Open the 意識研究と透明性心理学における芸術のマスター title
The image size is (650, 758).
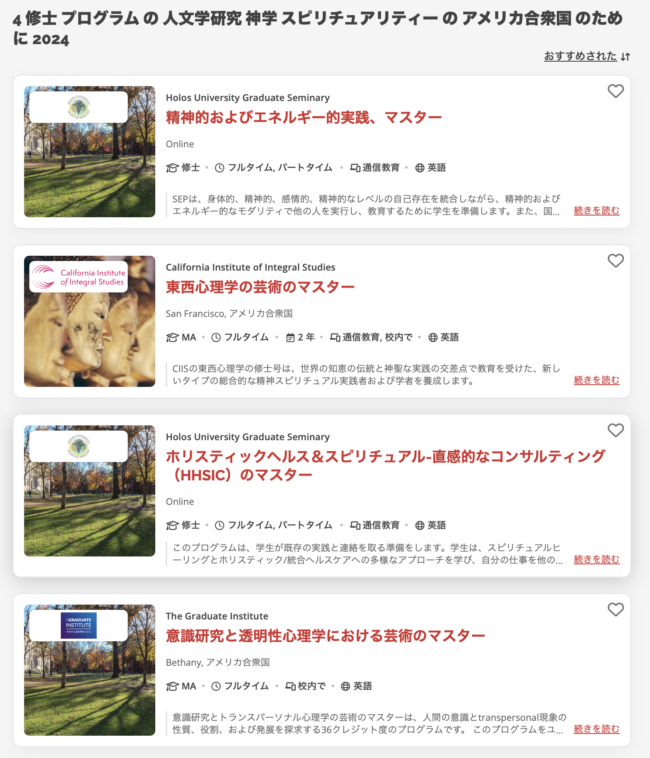(325, 636)
